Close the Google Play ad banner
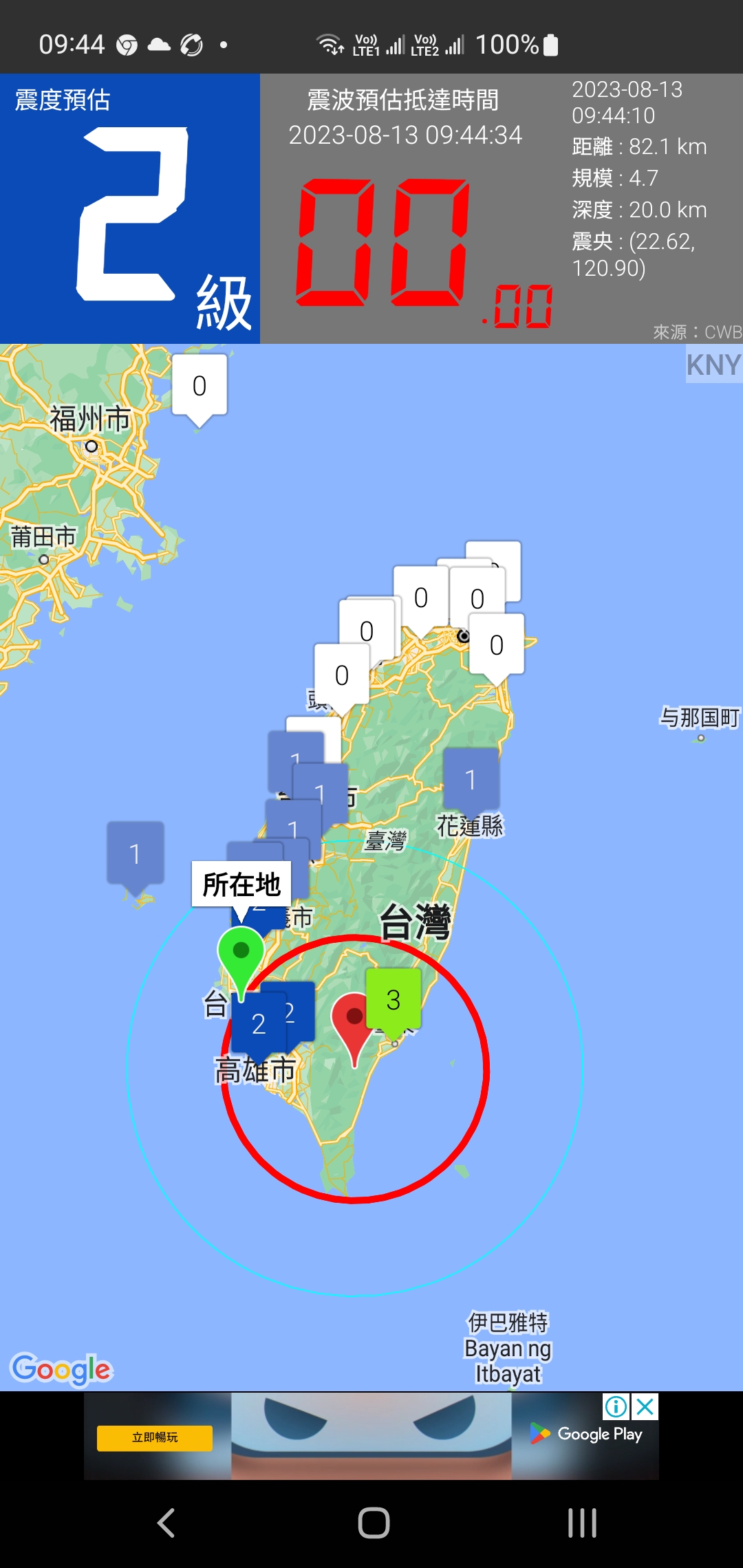 645,1407
